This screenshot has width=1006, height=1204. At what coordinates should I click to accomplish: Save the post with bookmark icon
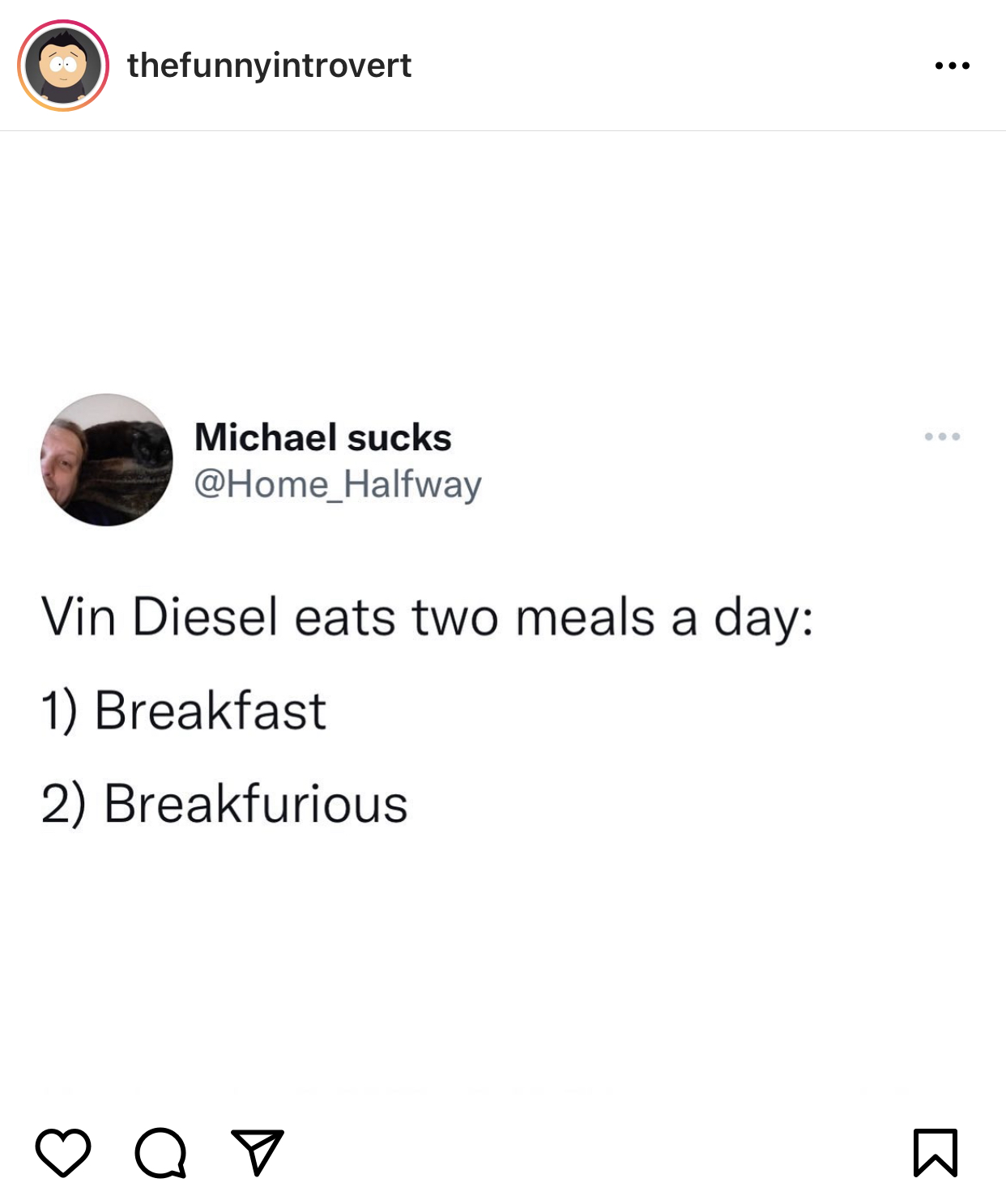pyautogui.click(x=935, y=1151)
